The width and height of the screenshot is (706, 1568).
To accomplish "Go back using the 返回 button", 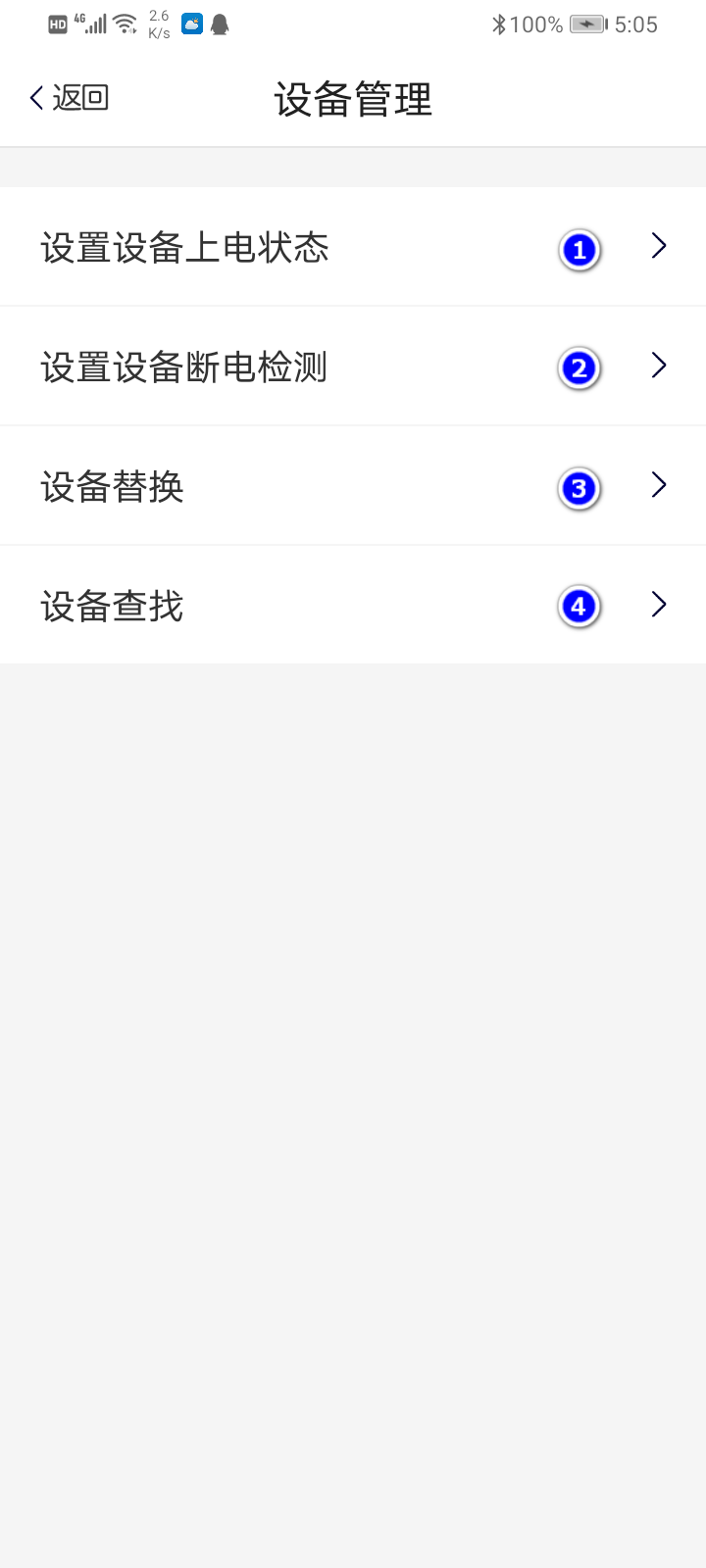I will (x=69, y=98).
